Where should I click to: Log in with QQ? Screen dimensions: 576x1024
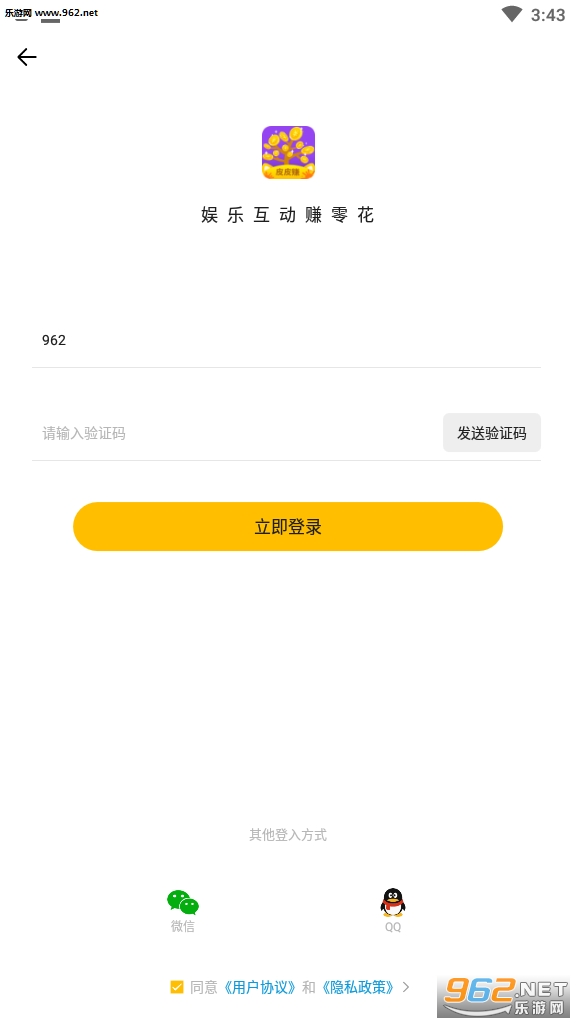click(x=393, y=910)
